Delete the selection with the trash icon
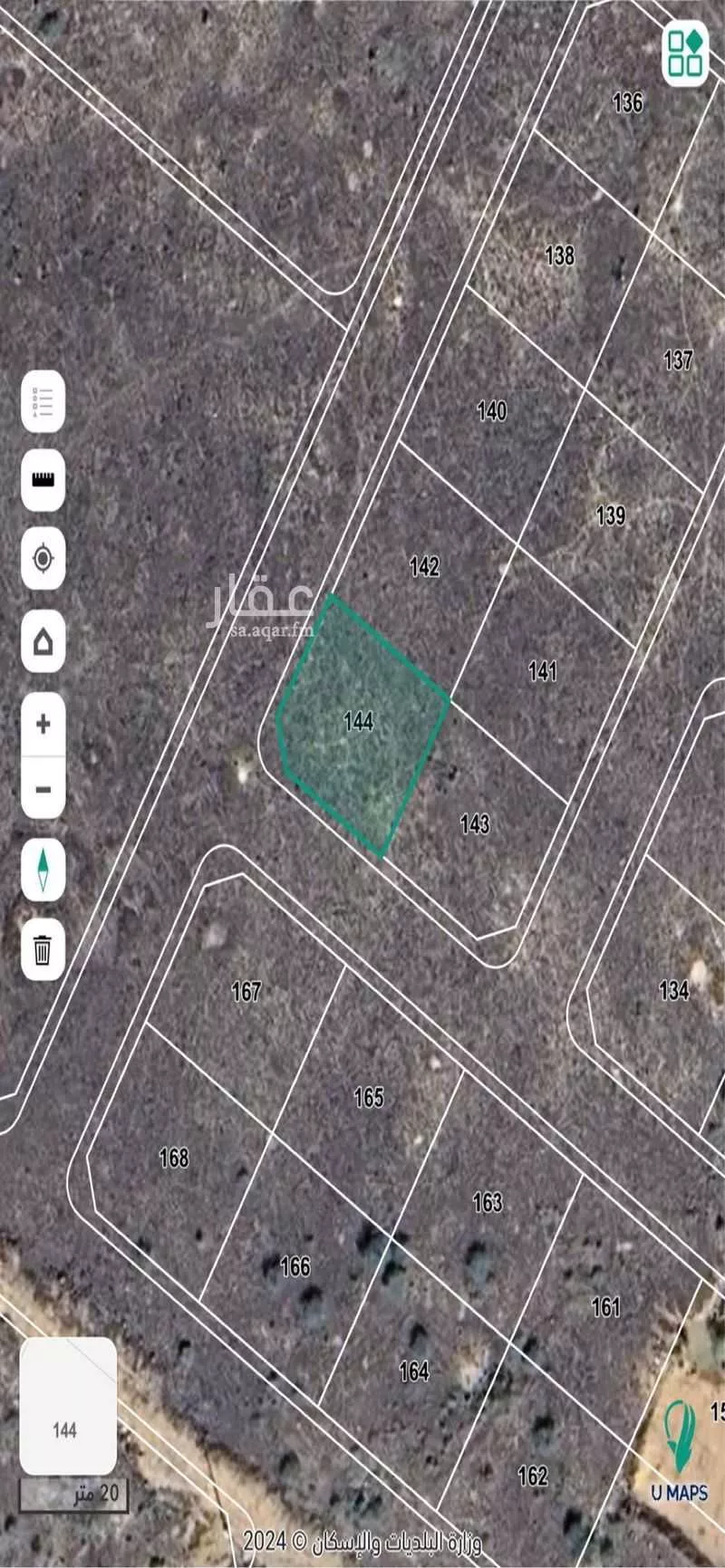725x1568 pixels. point(43,950)
